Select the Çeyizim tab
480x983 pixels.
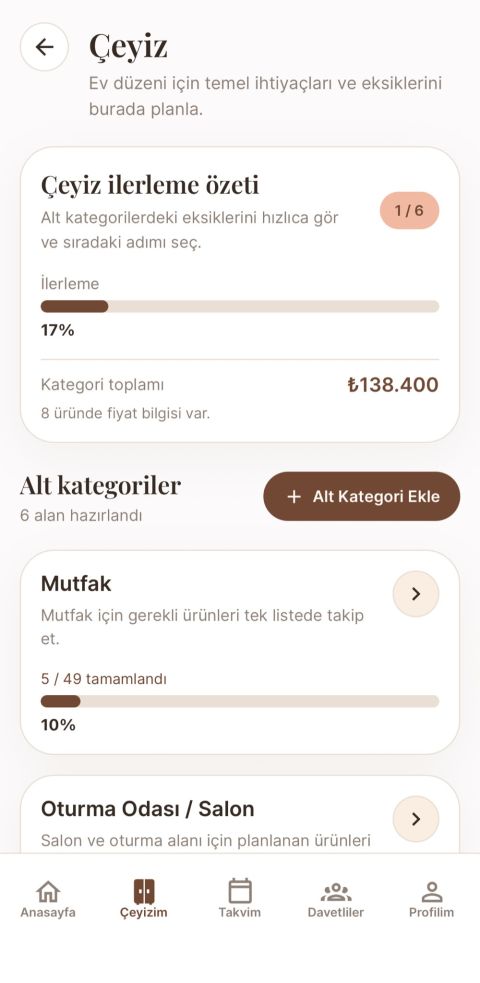[x=144, y=898]
